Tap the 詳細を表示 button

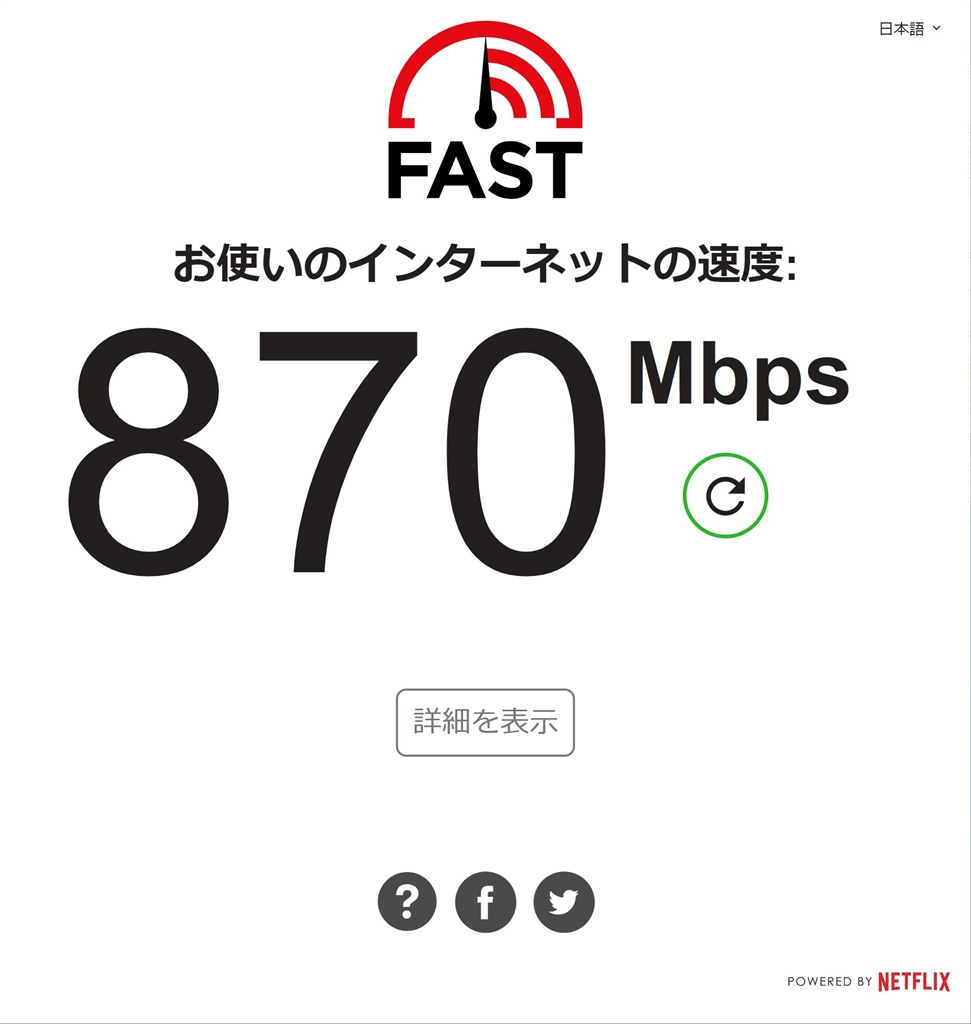click(x=485, y=722)
